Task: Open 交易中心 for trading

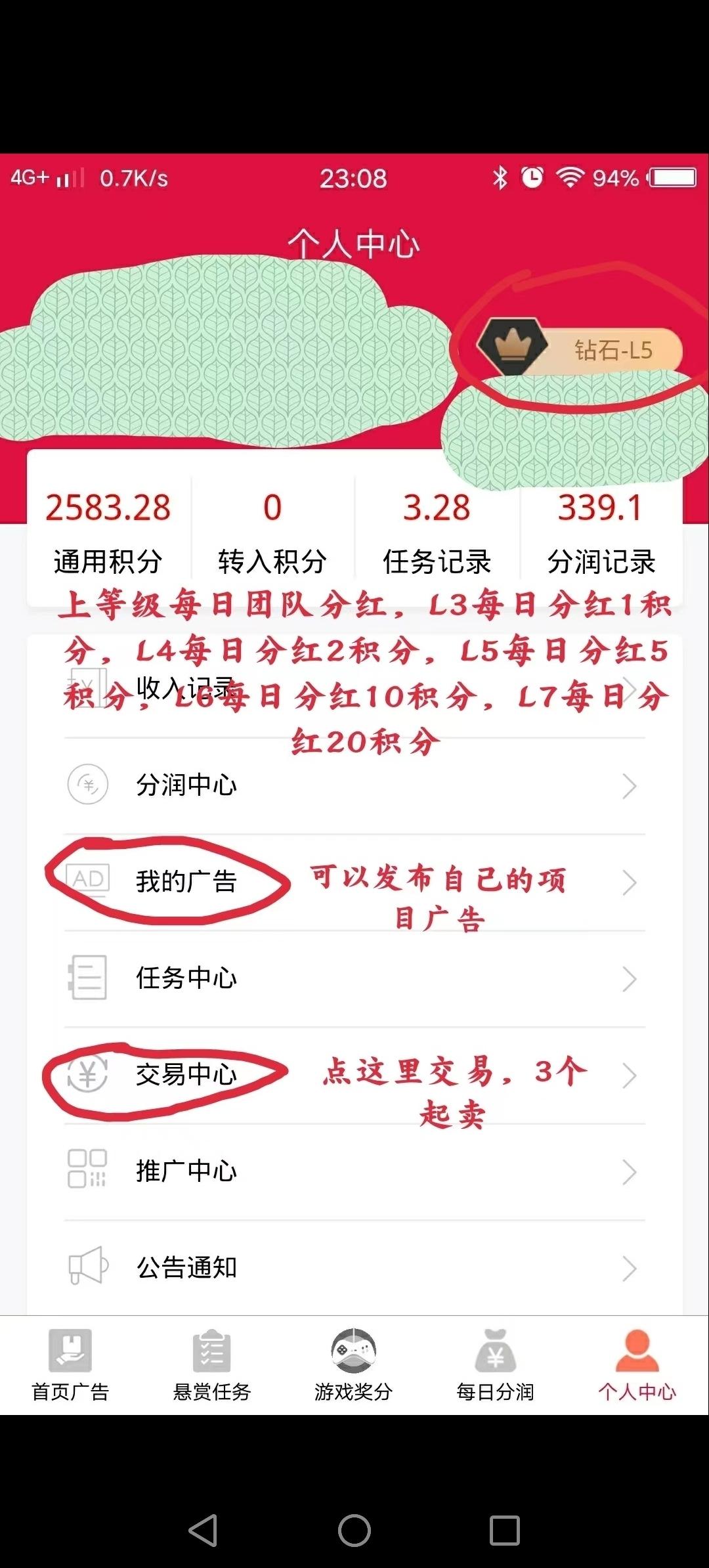Action: pos(354,1075)
